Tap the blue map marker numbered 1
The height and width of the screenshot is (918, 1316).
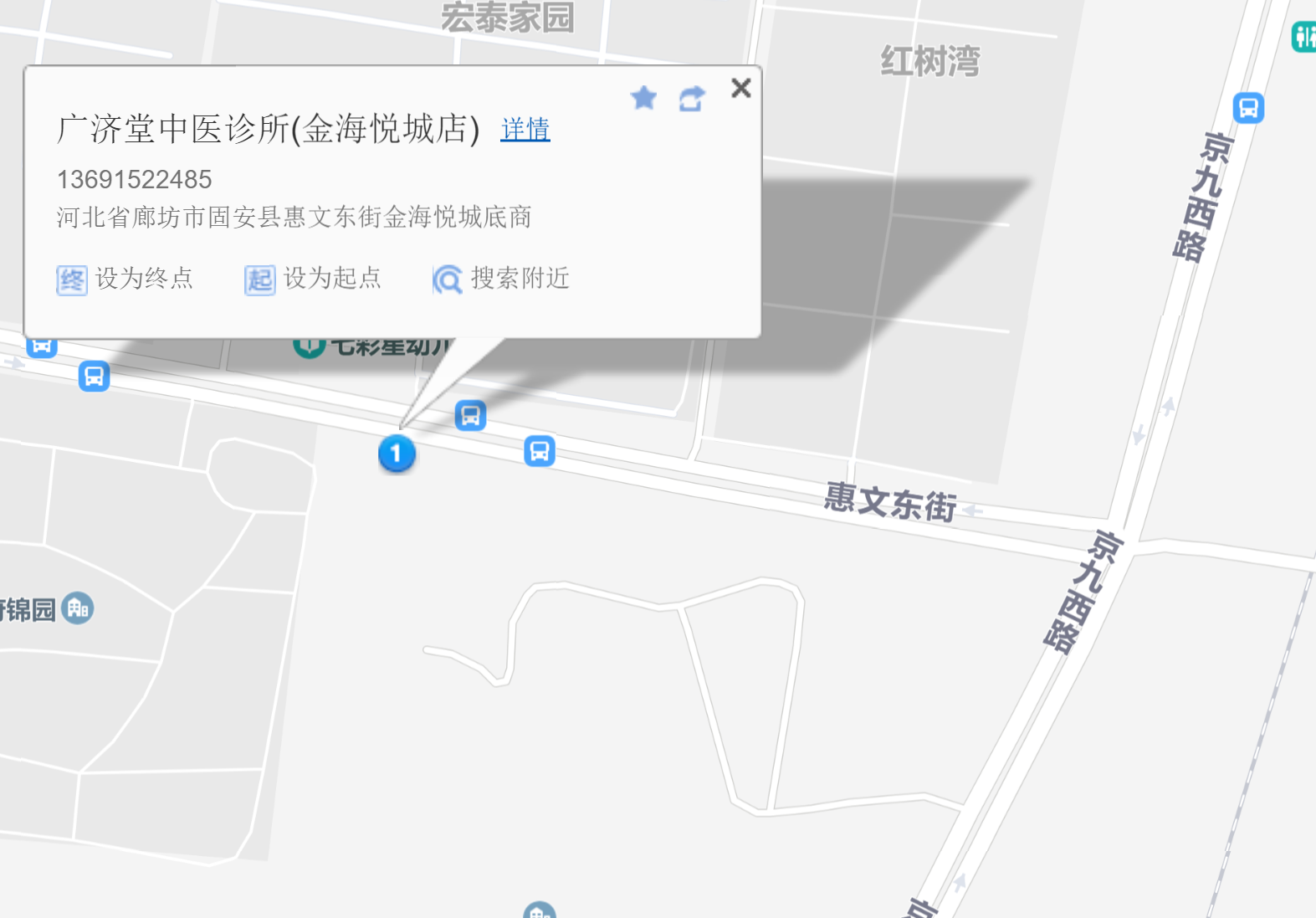[397, 454]
